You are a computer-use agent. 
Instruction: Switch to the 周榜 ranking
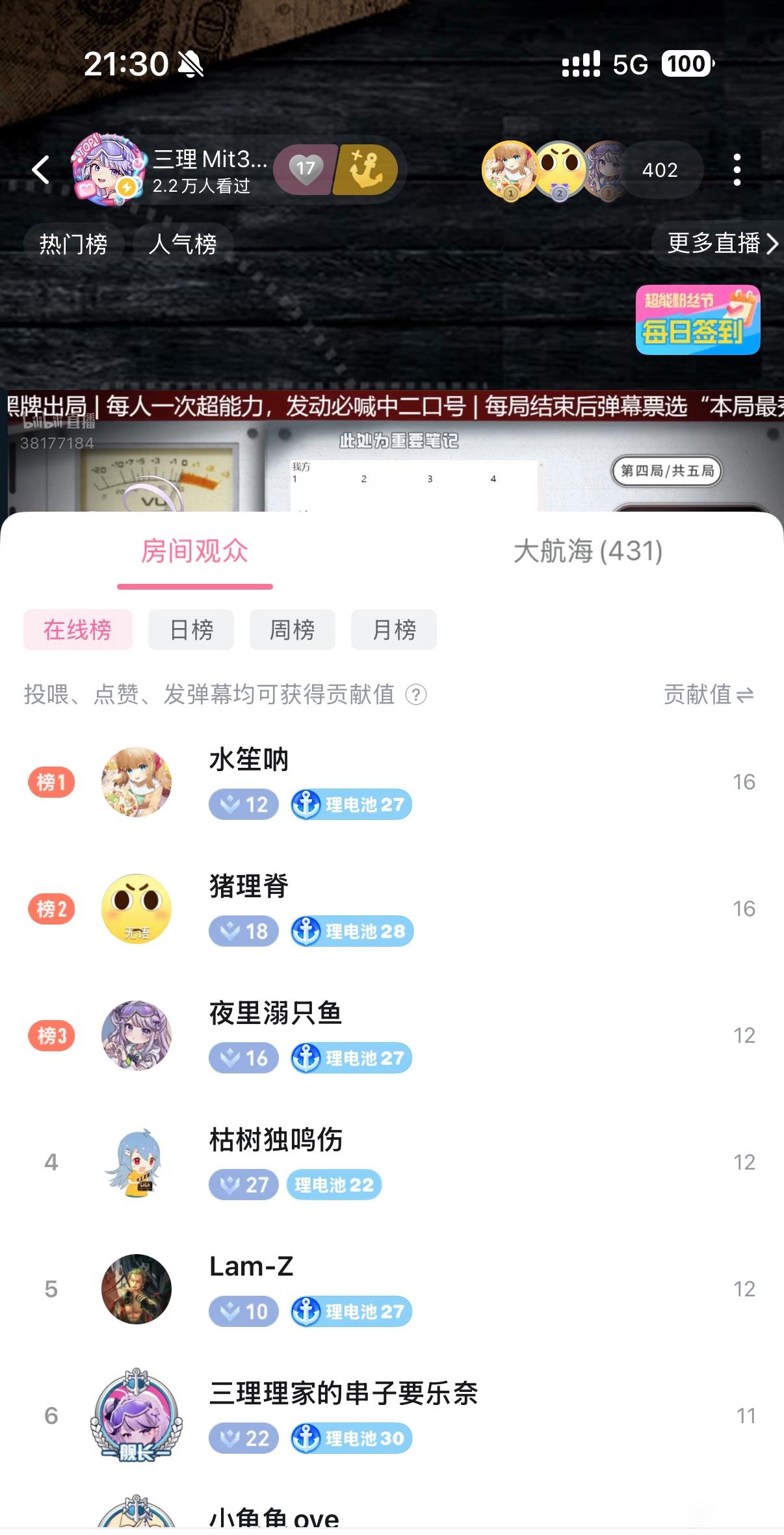click(x=293, y=629)
